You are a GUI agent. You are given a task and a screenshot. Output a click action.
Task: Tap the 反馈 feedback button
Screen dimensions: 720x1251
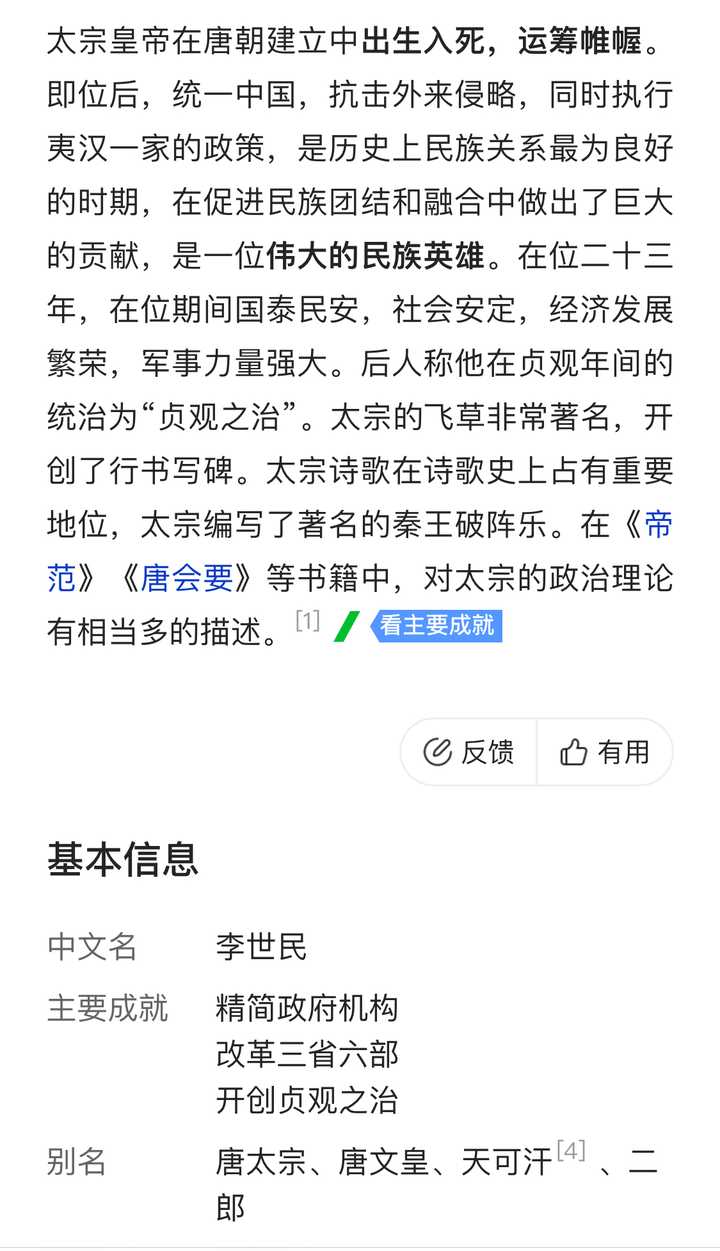(x=469, y=752)
